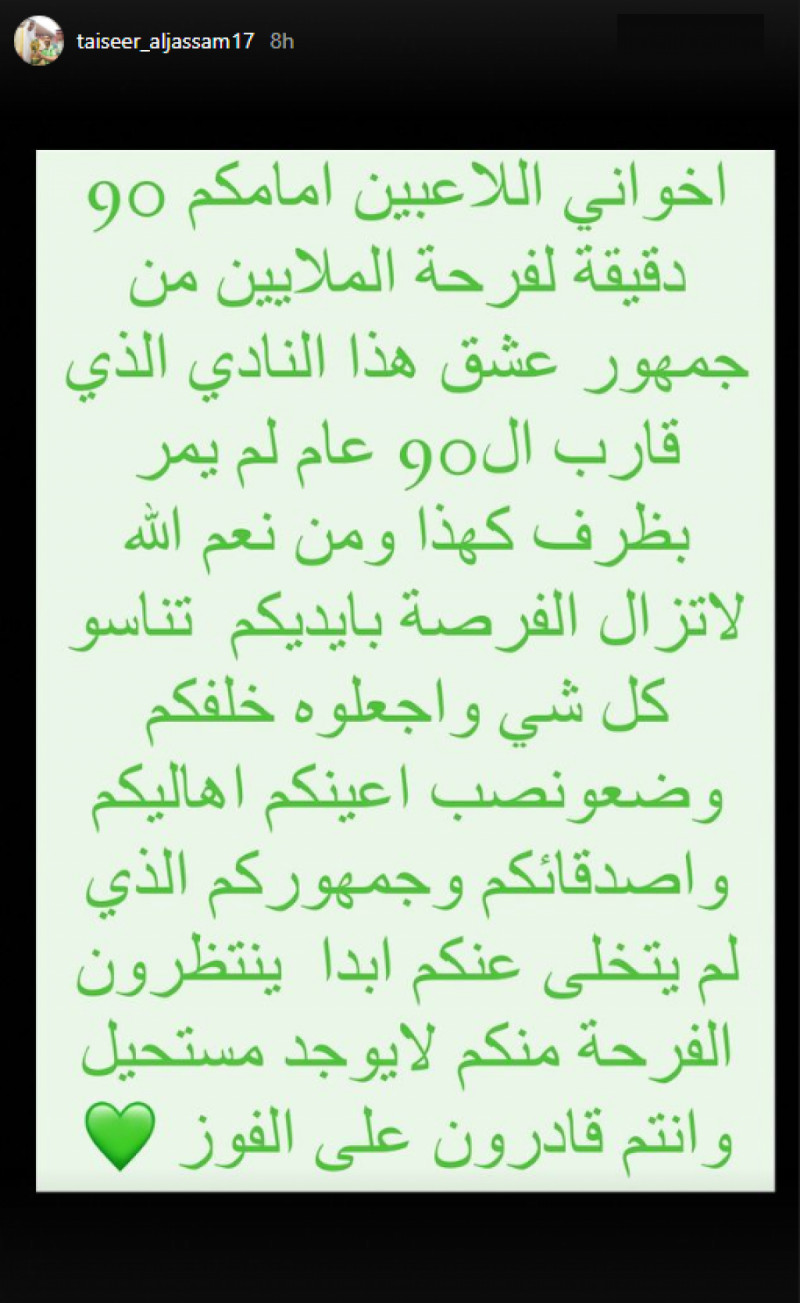Click the center of the green story card
The image size is (800, 1303).
(x=400, y=665)
